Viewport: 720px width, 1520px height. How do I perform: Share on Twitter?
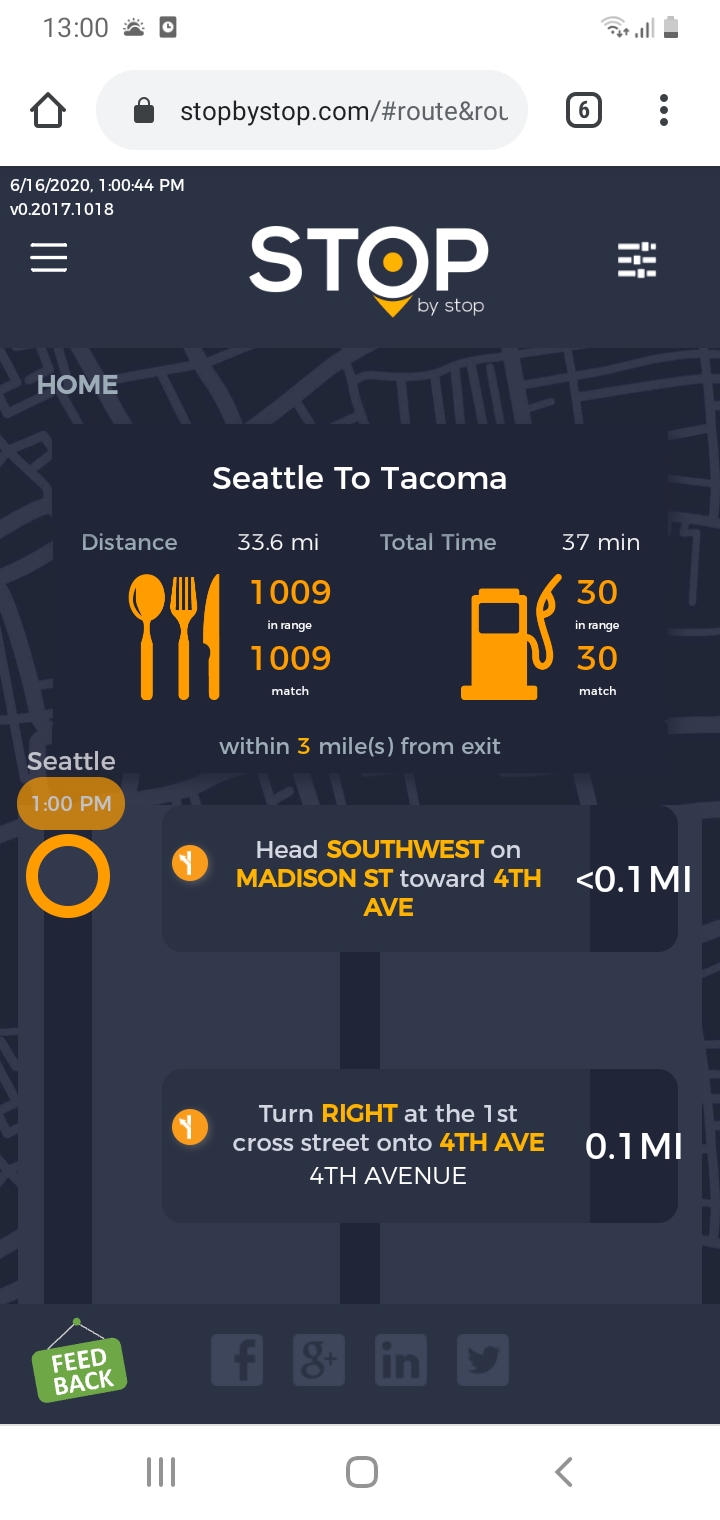click(482, 1360)
